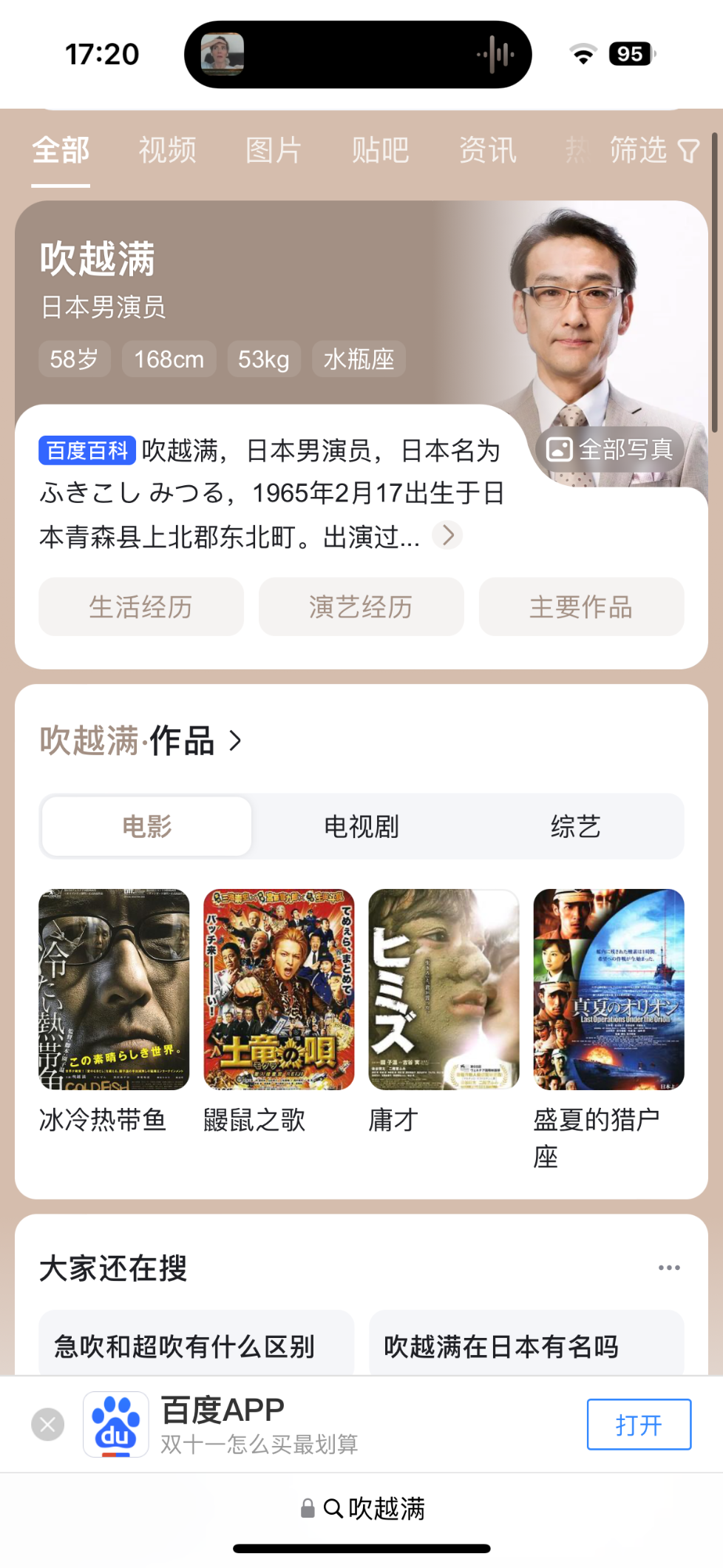Select the 电视剧 works tab
The width and height of the screenshot is (723, 1568).
click(361, 826)
